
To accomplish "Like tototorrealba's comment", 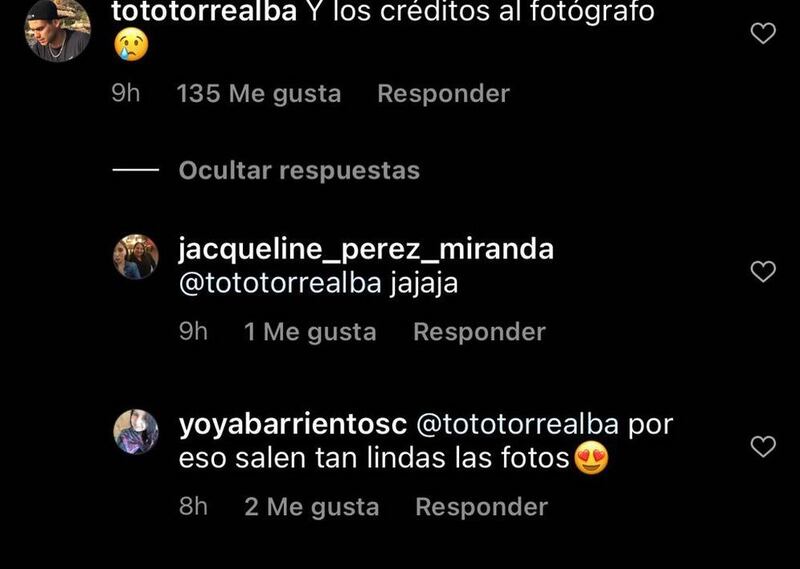I will (x=763, y=34).
